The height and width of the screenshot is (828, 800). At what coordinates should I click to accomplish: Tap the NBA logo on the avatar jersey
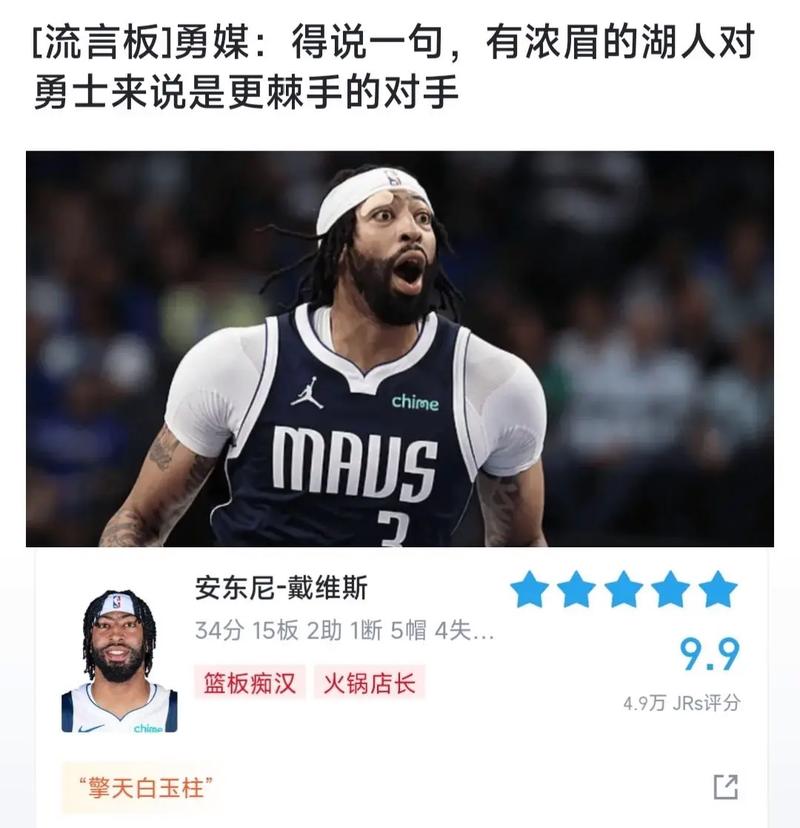click(x=119, y=601)
